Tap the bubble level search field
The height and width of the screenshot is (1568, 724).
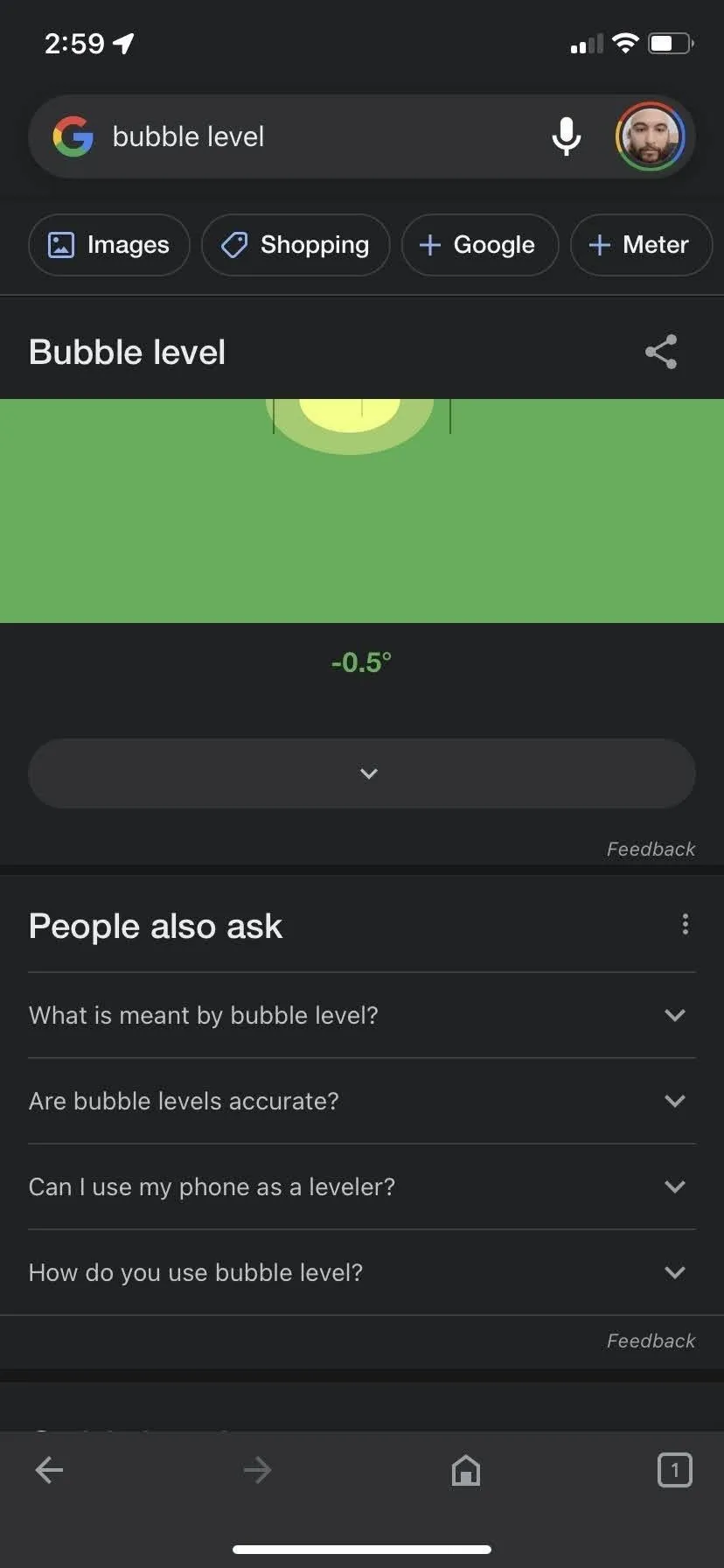[315, 136]
